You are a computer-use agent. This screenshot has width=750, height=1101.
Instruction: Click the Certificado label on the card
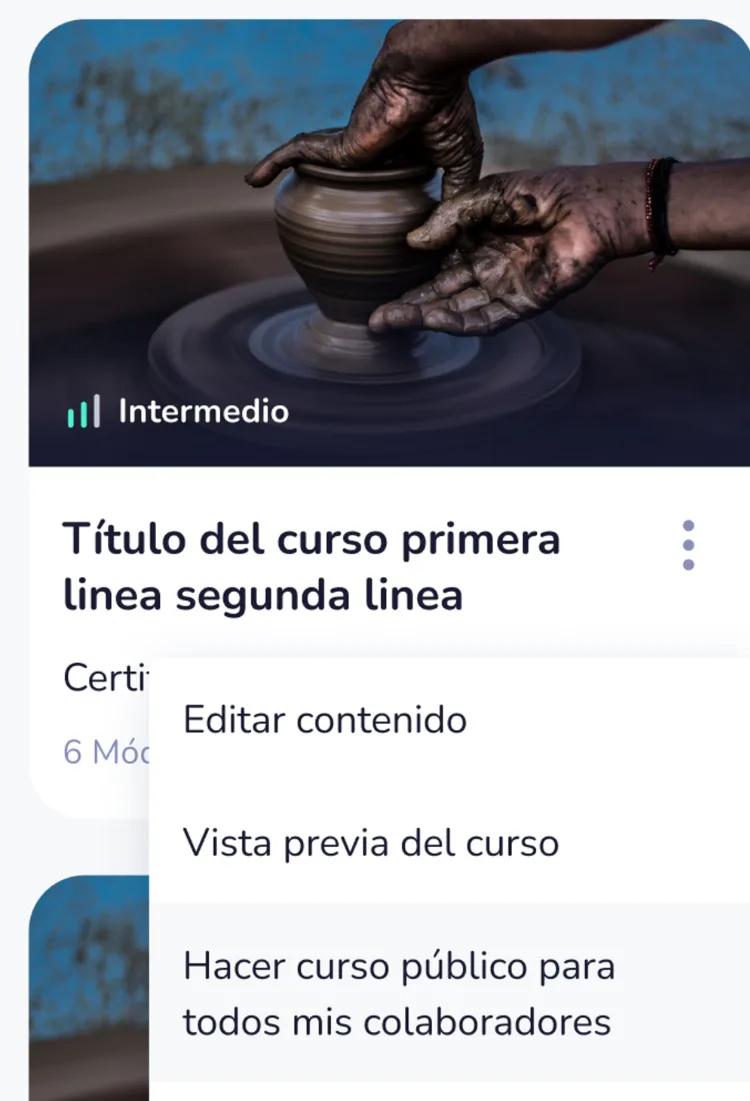pos(100,678)
